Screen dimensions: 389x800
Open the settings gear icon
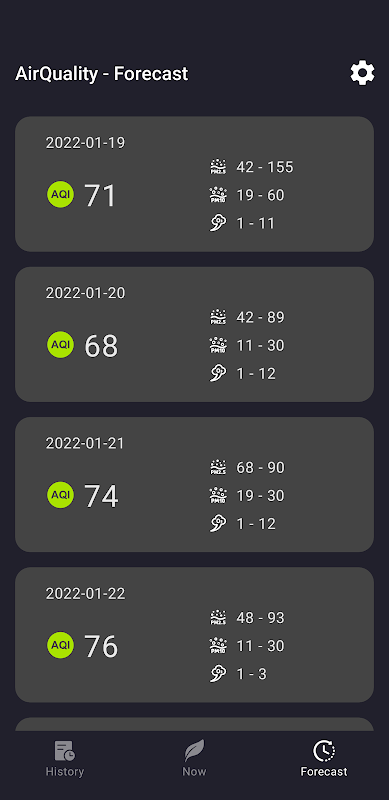coord(362,73)
